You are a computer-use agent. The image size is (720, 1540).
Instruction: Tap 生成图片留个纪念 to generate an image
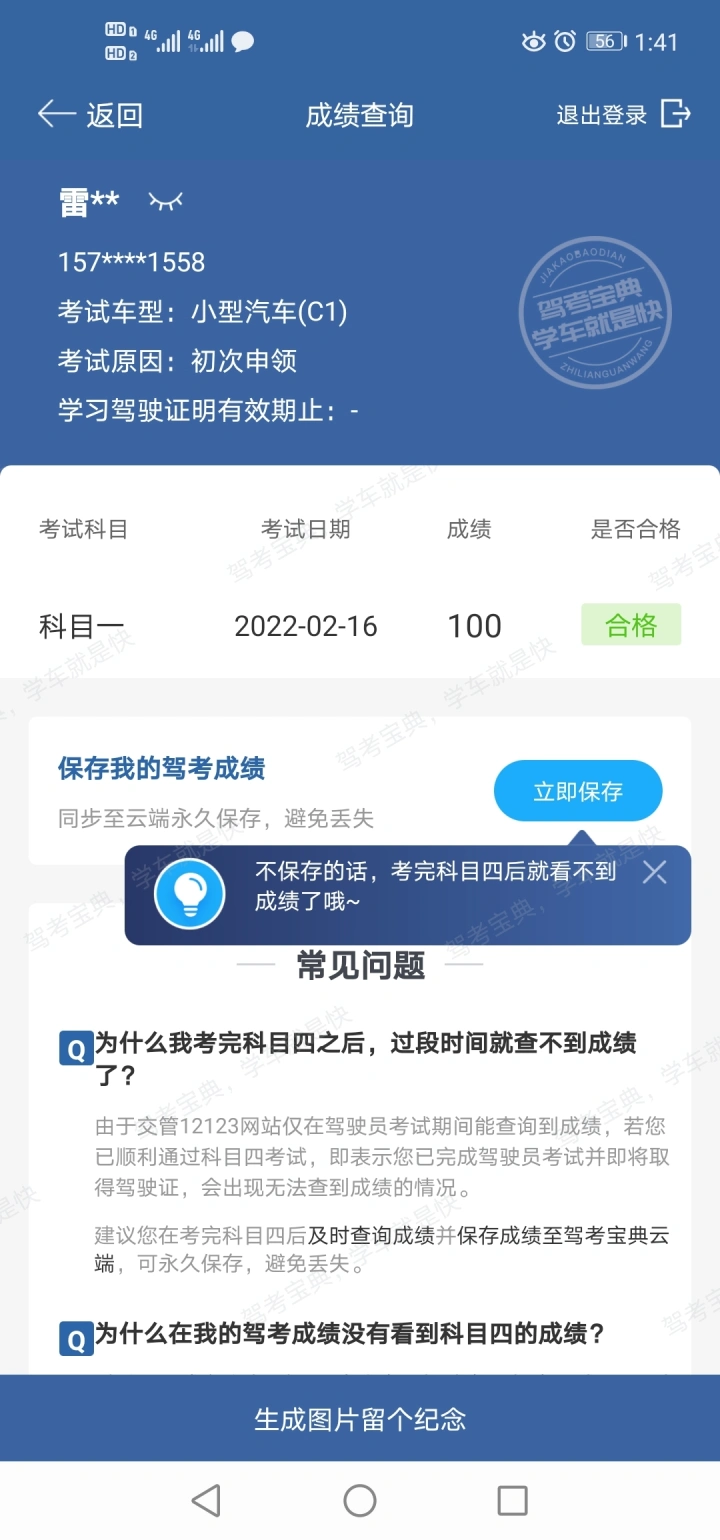(x=360, y=1419)
